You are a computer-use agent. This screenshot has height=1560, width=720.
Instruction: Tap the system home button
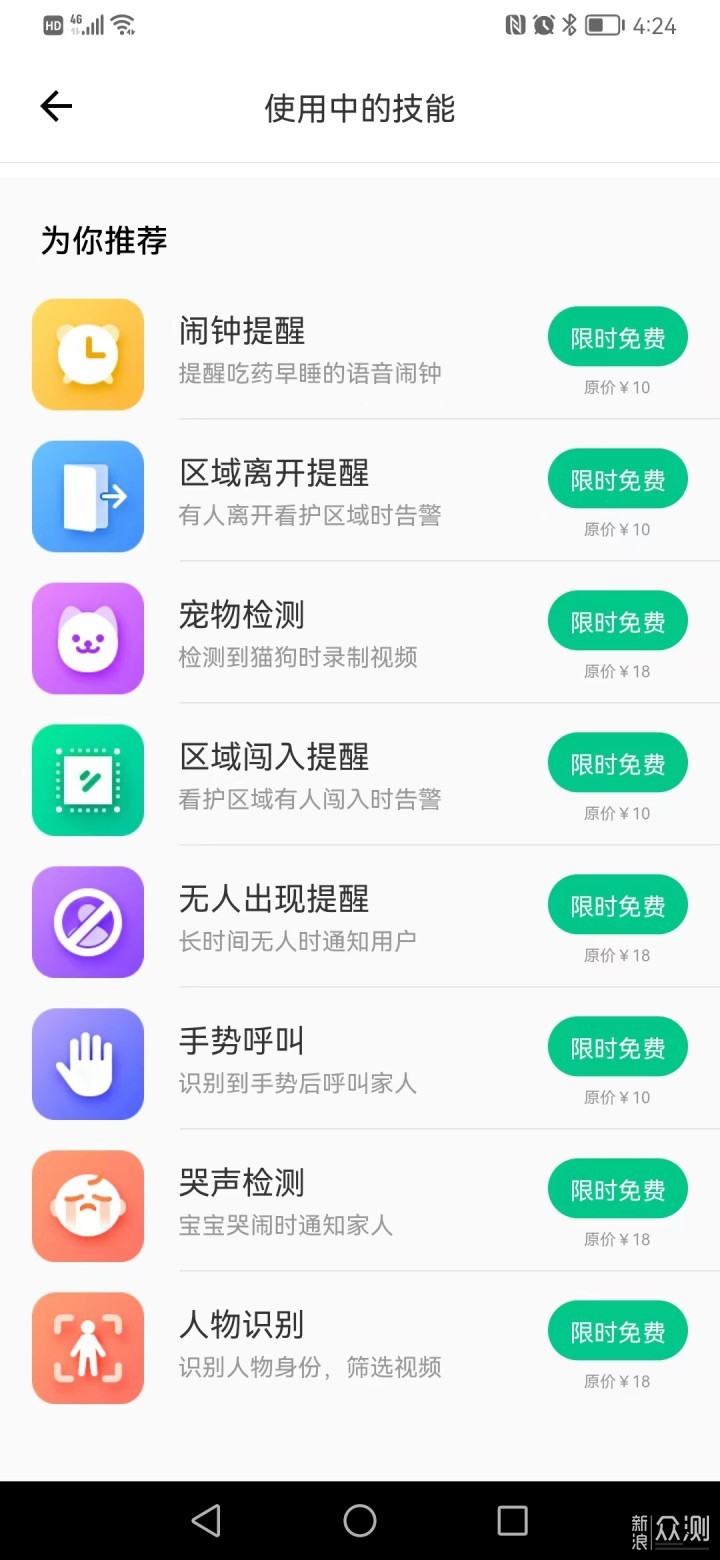(360, 1521)
